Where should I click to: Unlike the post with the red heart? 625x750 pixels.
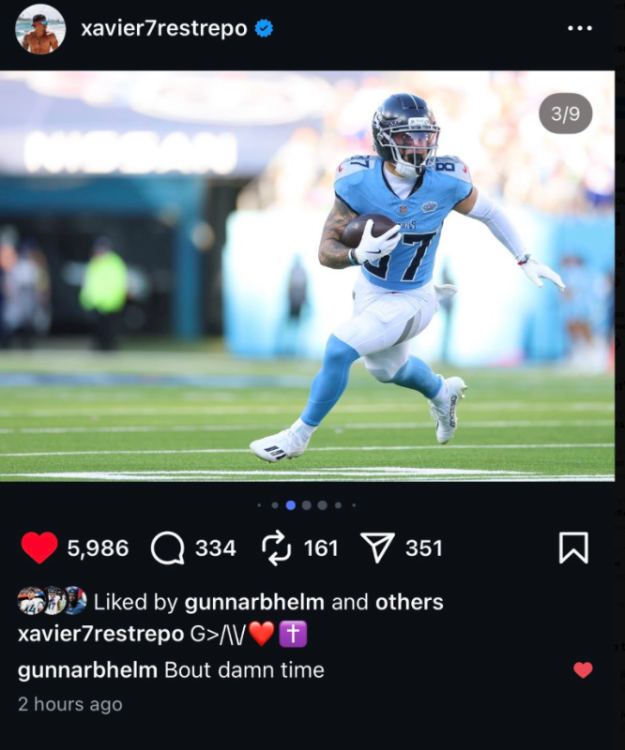coord(40,548)
